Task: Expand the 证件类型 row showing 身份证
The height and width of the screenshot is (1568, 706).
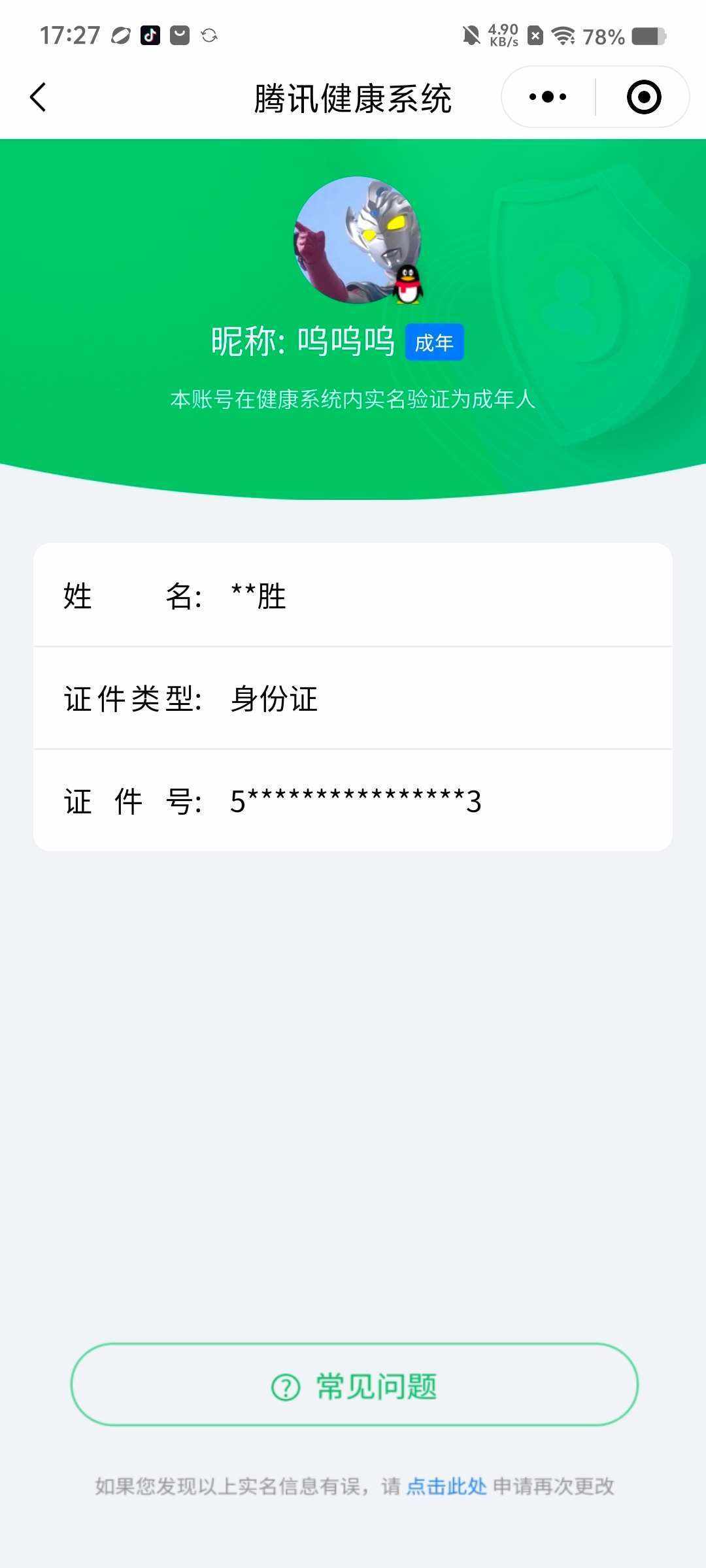Action: pyautogui.click(x=353, y=699)
